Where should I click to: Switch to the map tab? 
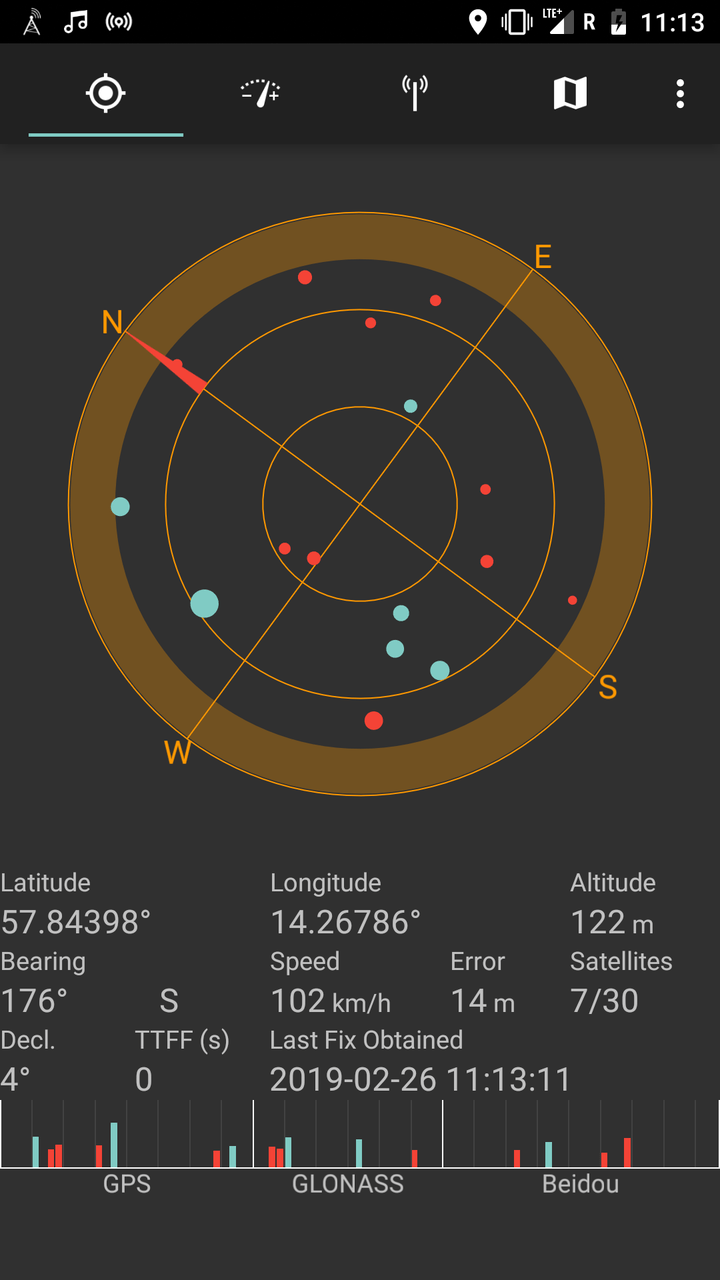569,94
